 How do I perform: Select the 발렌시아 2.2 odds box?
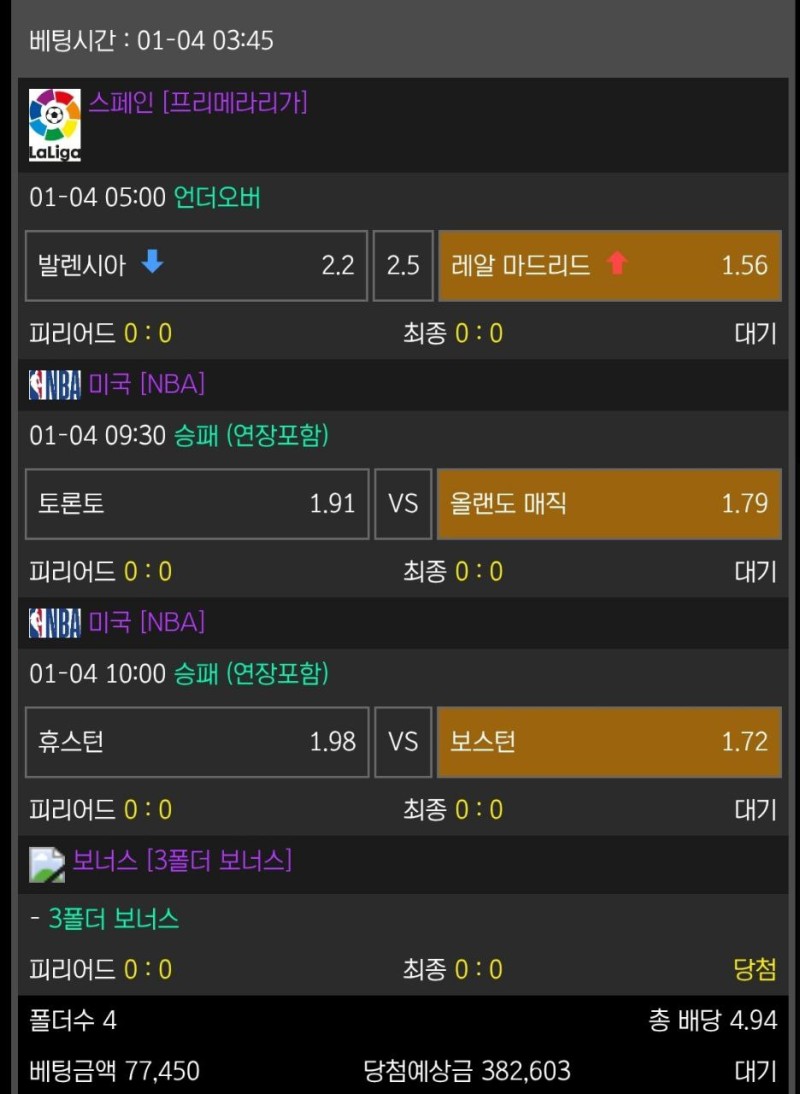pyautogui.click(x=197, y=266)
